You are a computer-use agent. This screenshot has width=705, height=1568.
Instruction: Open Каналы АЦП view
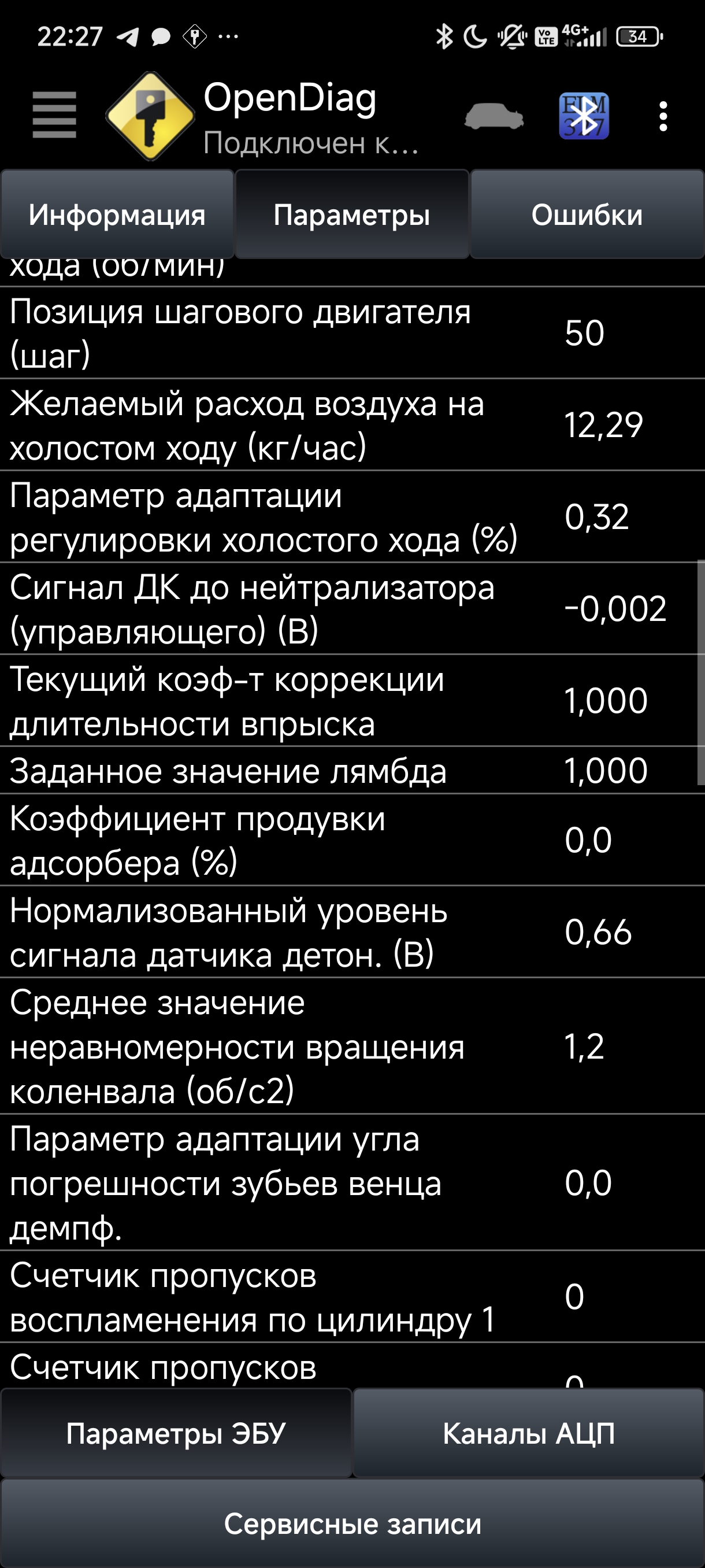tap(529, 1433)
